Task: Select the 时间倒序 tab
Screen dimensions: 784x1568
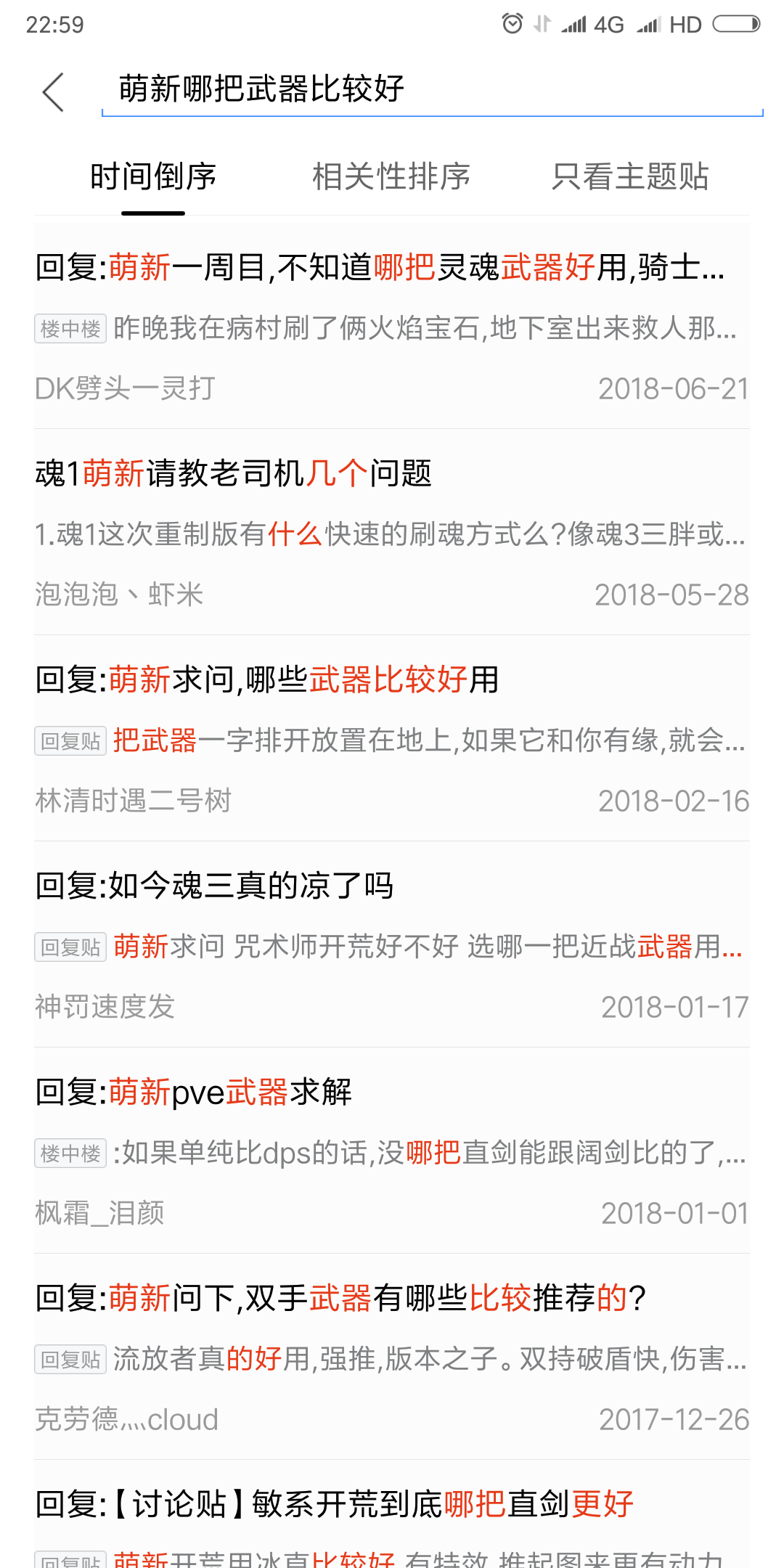Action: click(153, 176)
